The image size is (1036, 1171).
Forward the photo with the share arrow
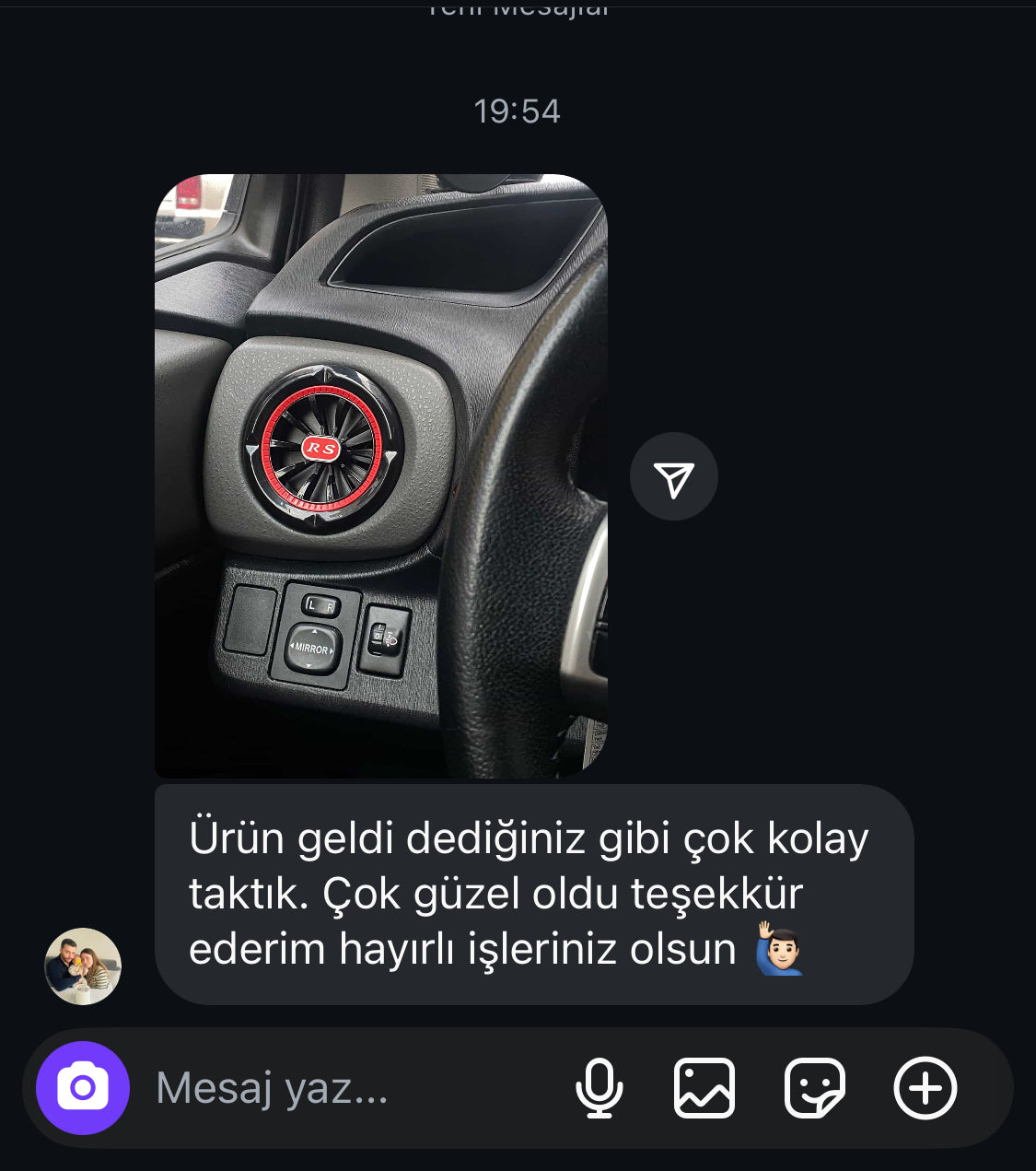pos(673,477)
